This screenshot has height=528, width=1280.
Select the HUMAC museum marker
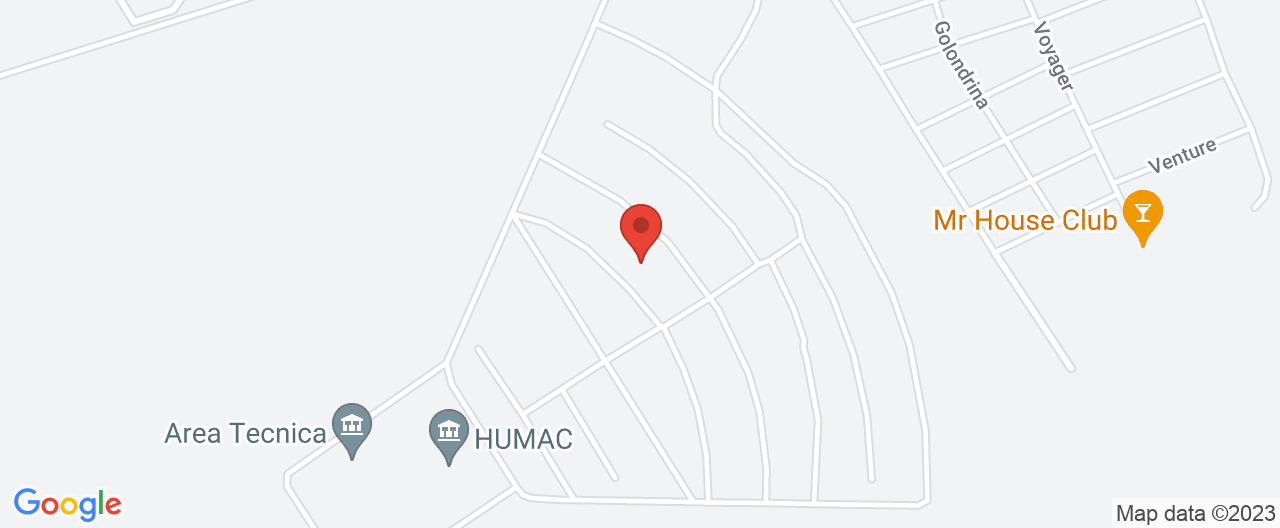point(449,433)
